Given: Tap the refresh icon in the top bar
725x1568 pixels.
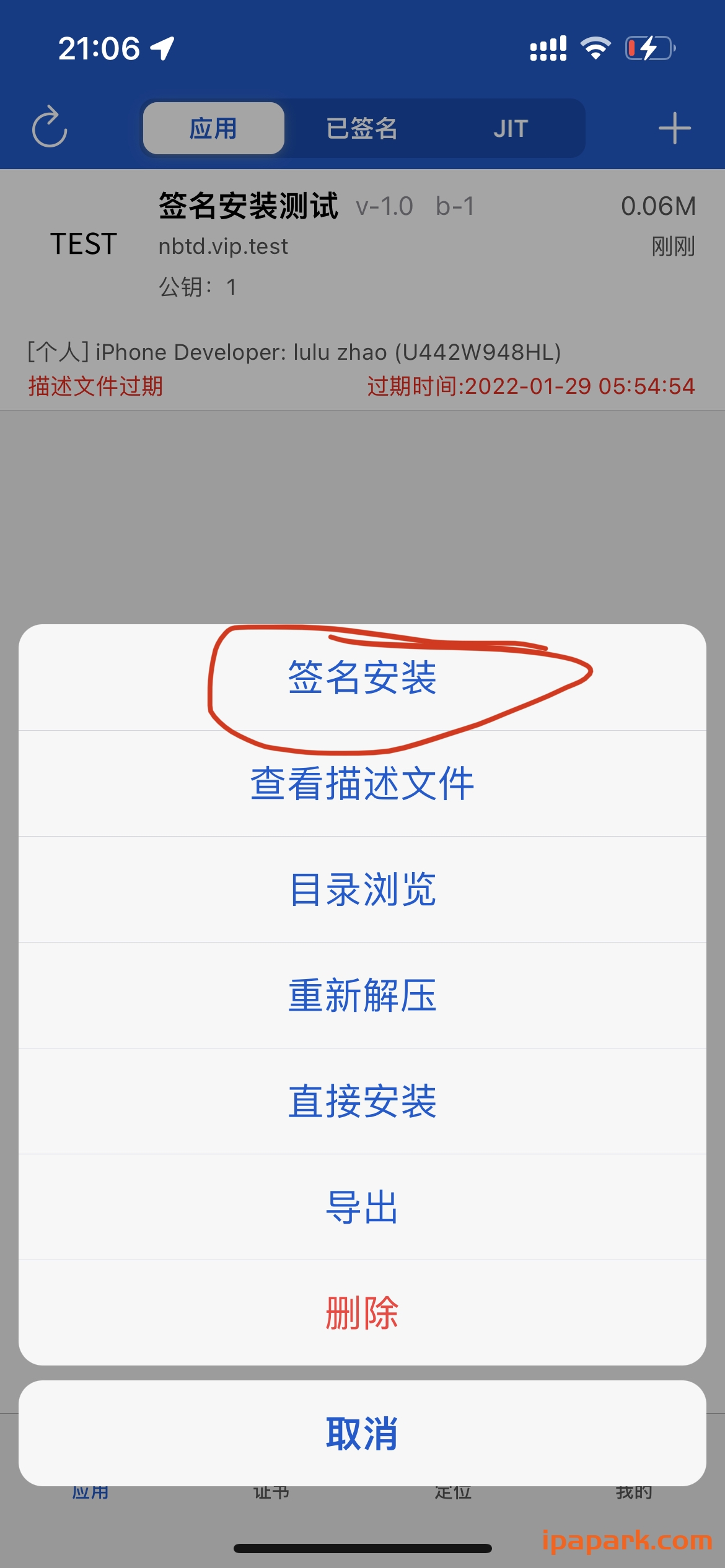Looking at the screenshot, I should 50,128.
